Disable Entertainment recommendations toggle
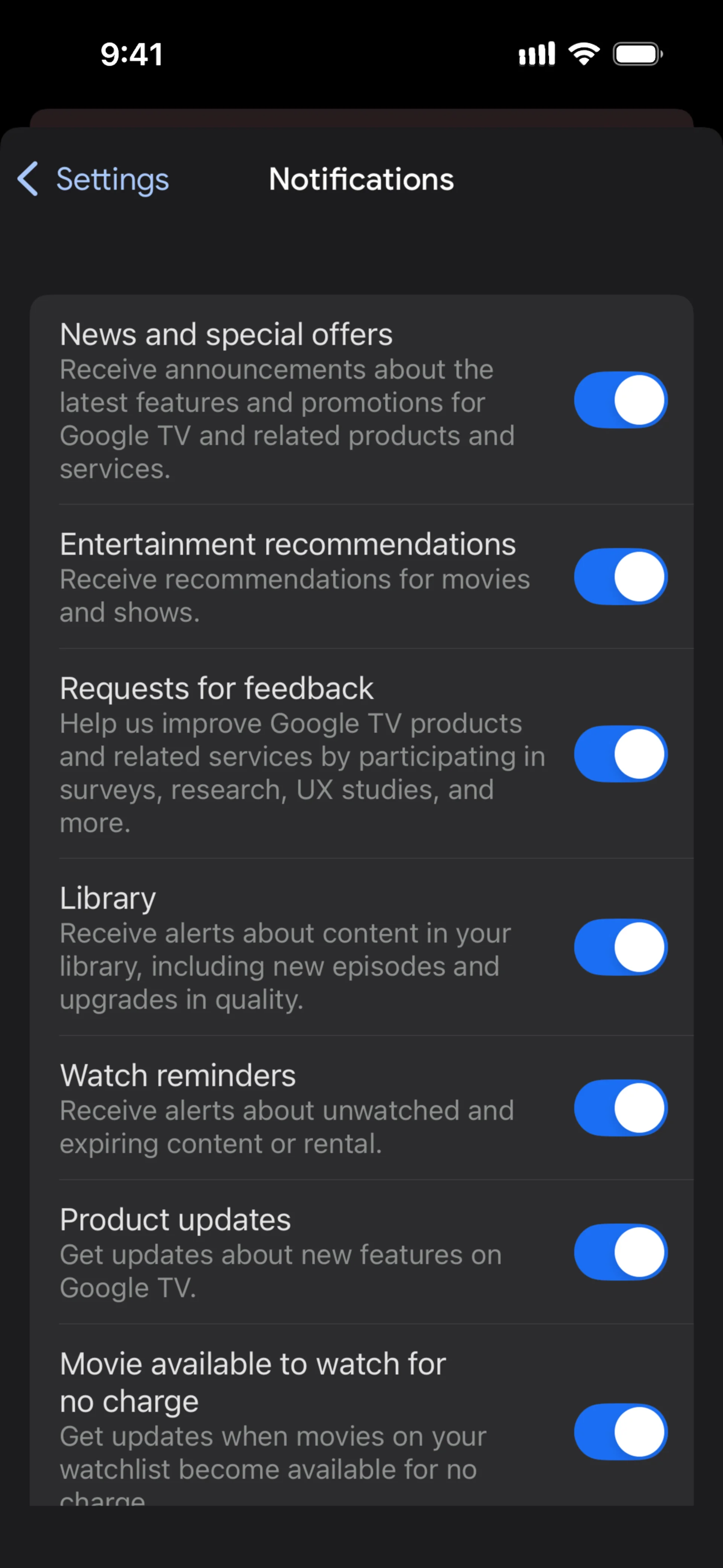The width and height of the screenshot is (723, 1568). pyautogui.click(x=620, y=576)
